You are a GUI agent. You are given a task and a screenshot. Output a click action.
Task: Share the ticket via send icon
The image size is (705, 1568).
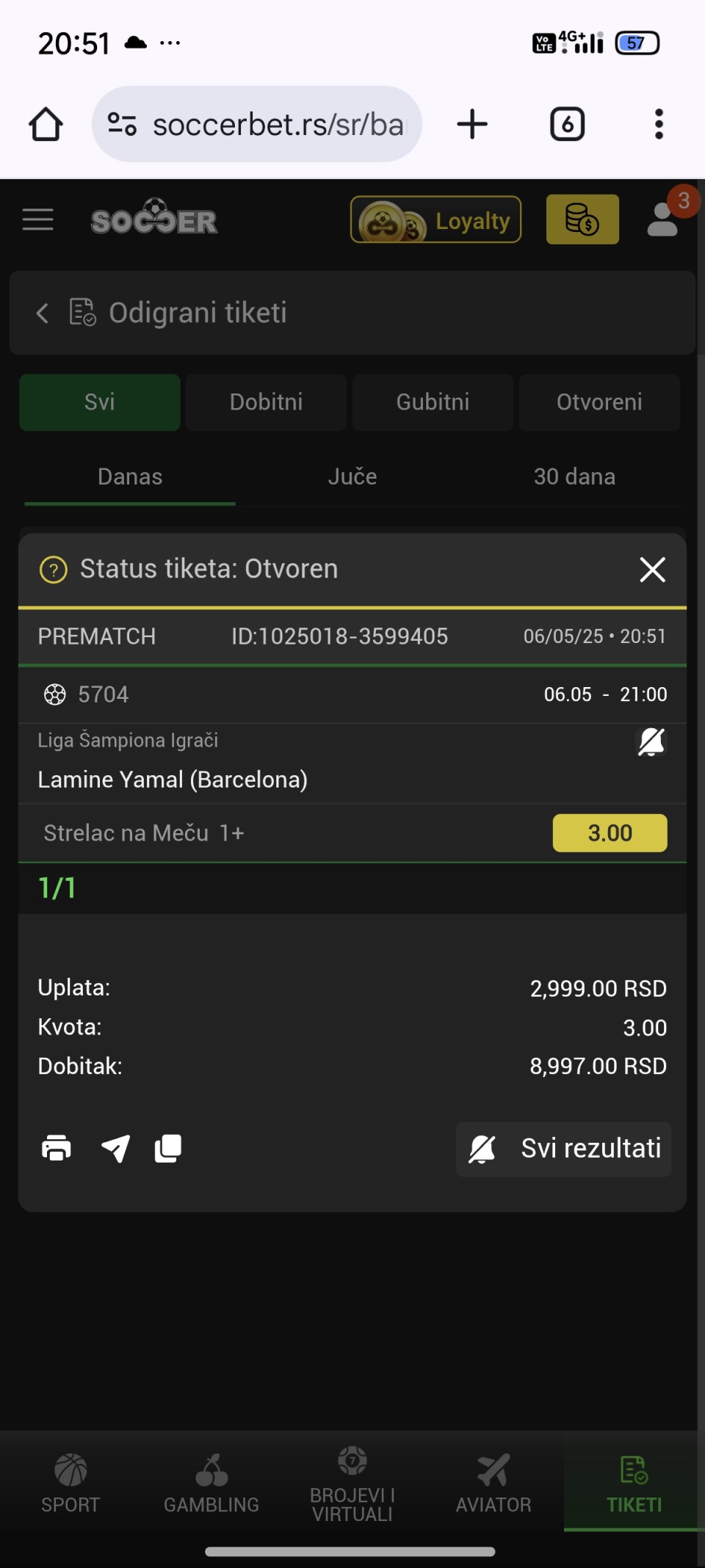pos(115,1148)
